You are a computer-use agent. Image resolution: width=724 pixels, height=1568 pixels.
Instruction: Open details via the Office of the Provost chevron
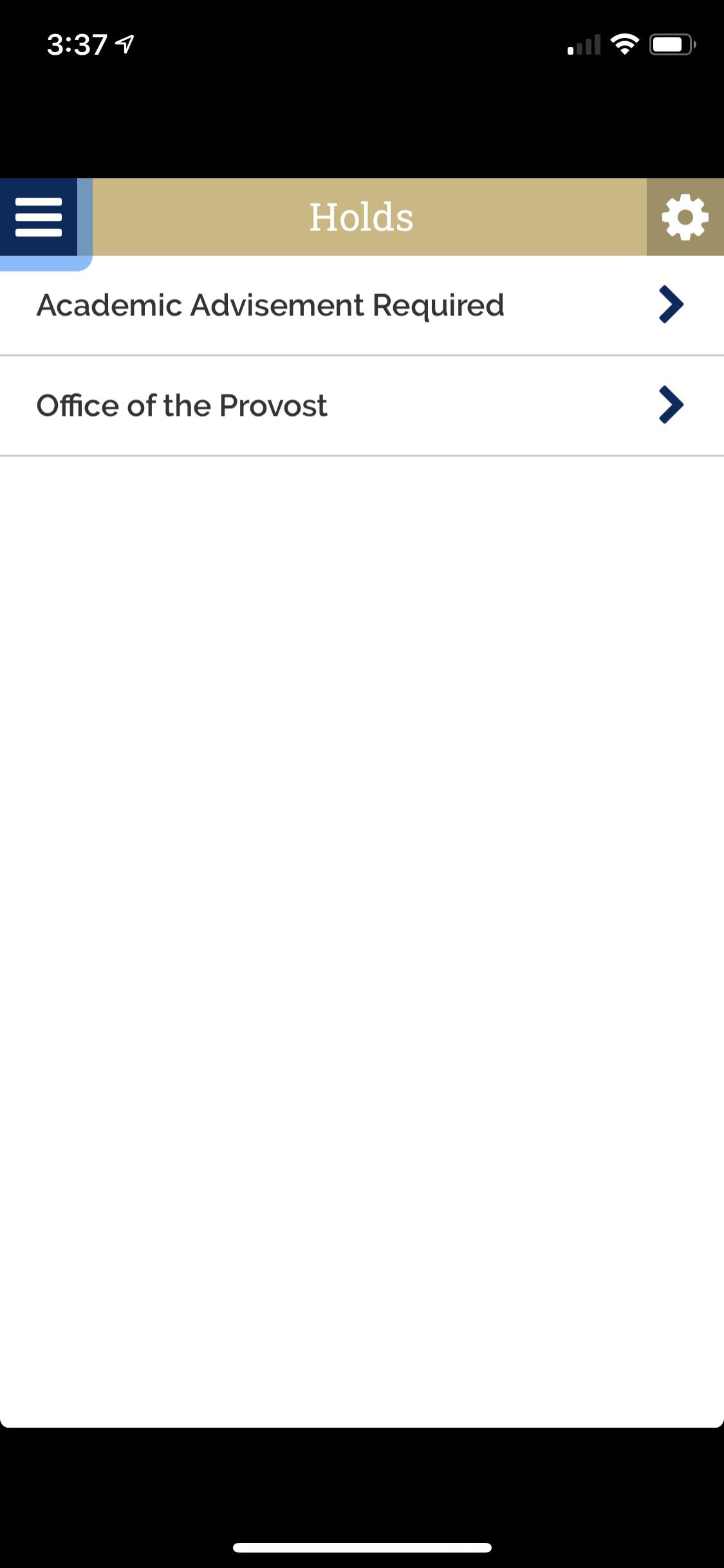point(672,405)
